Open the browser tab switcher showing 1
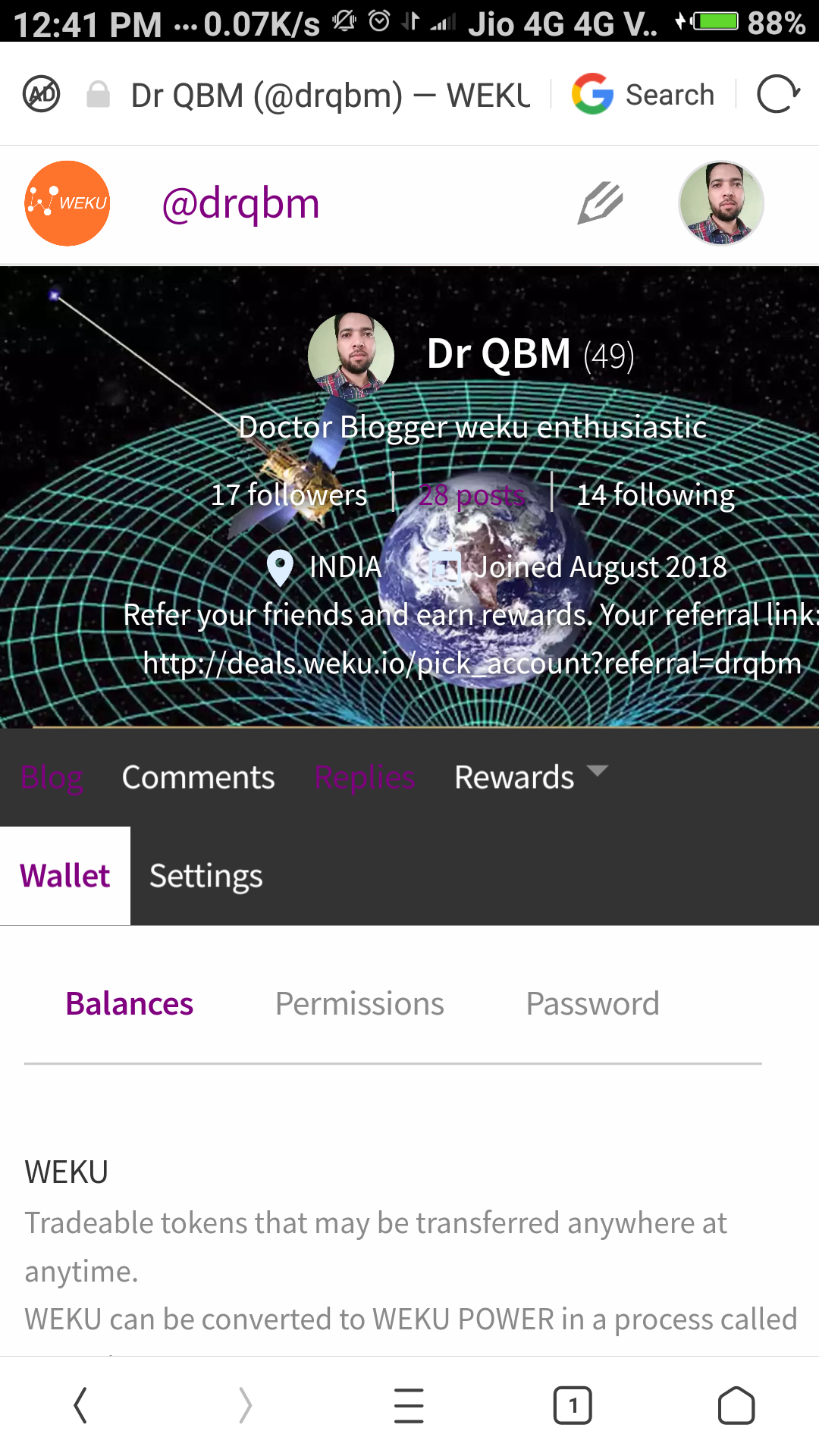The height and width of the screenshot is (1456, 819). (573, 1404)
